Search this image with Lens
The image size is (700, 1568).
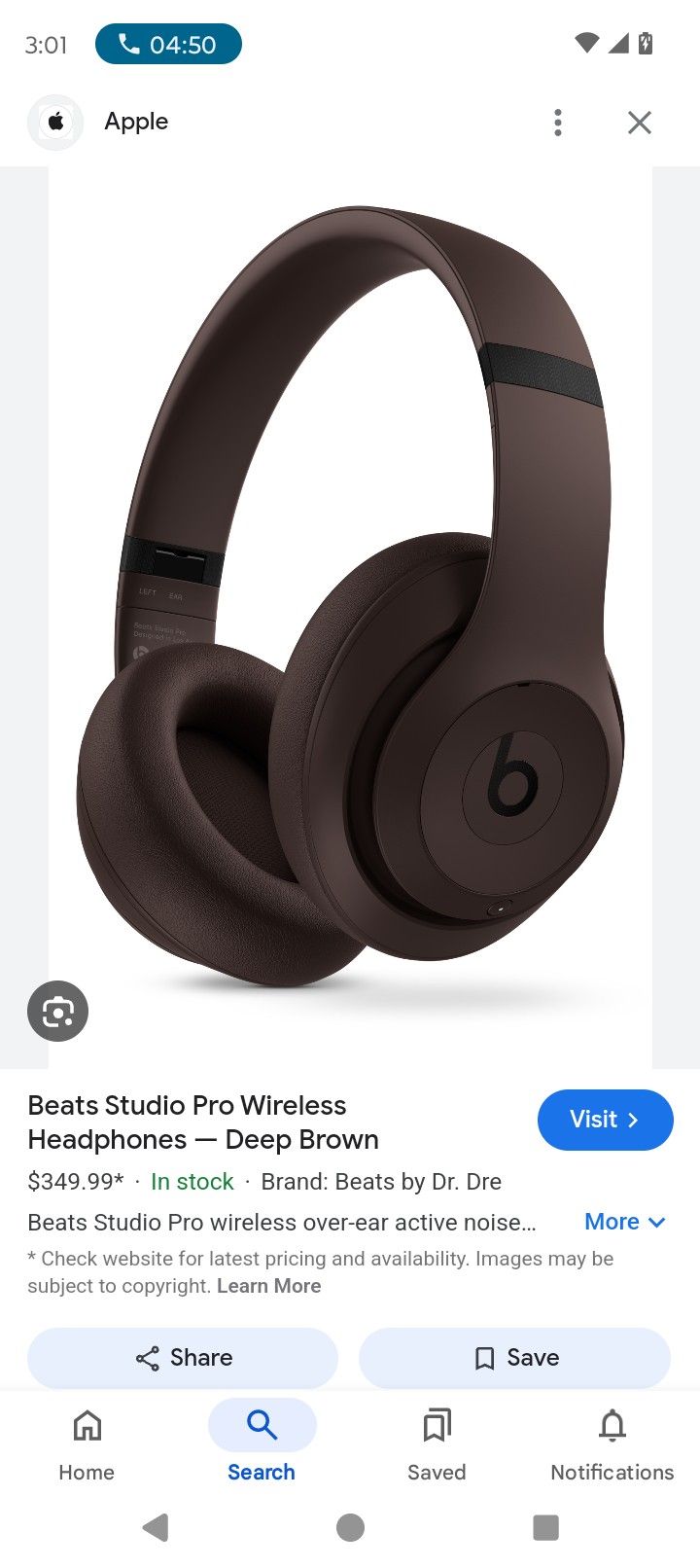[57, 1012]
